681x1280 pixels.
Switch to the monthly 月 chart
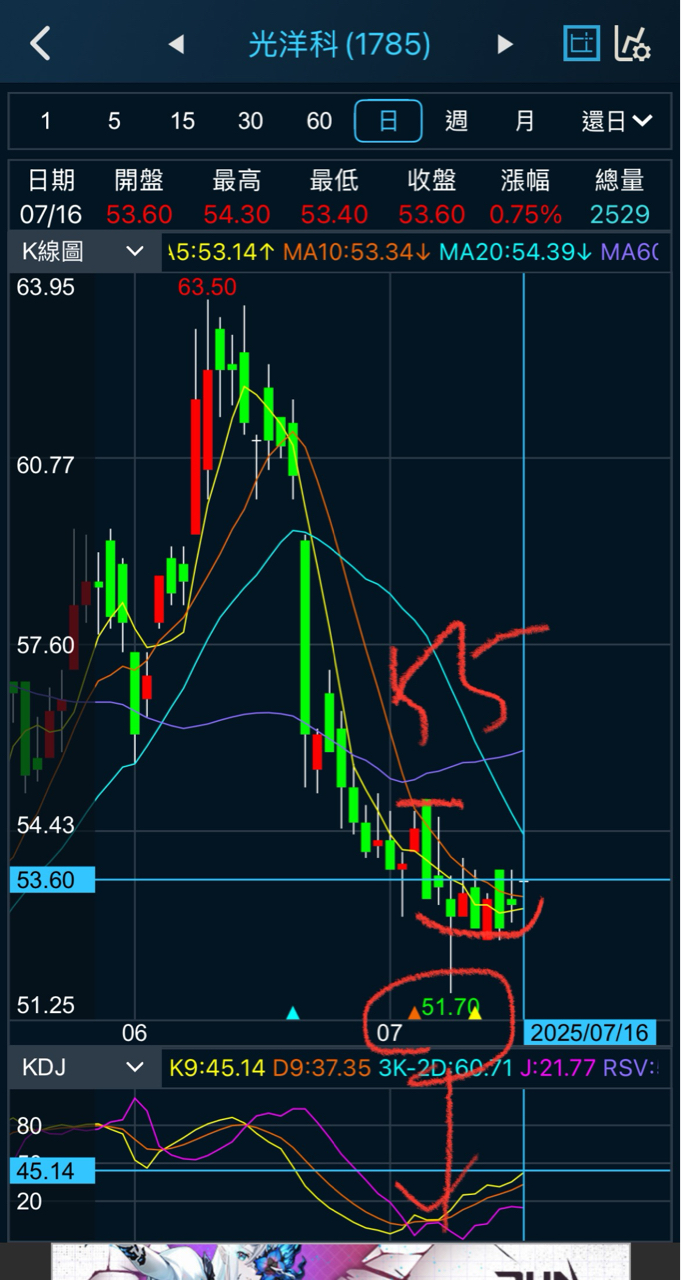[525, 121]
